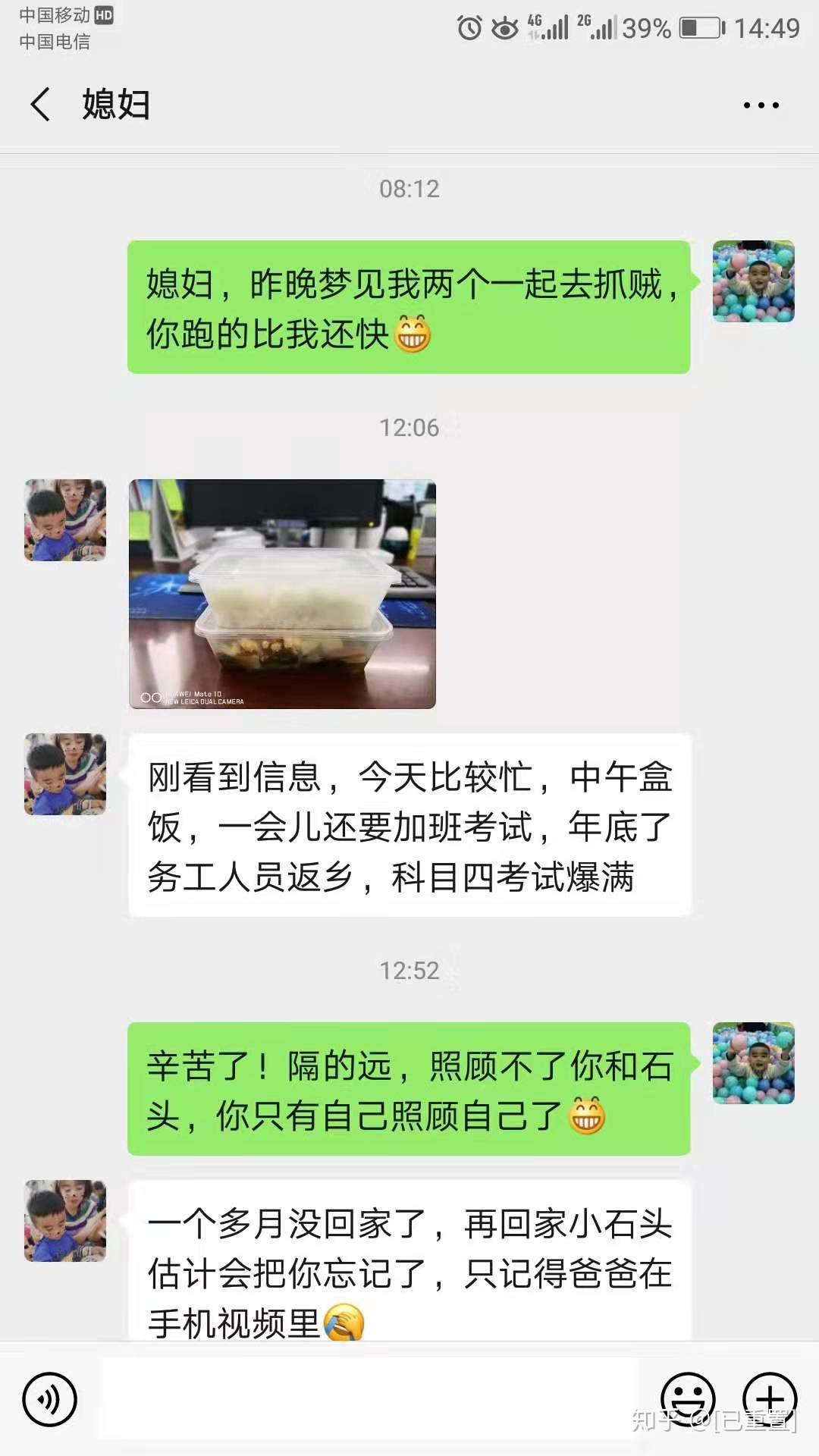The width and height of the screenshot is (819, 1456).
Task: Tap the message text input field
Action: coord(369,1399)
